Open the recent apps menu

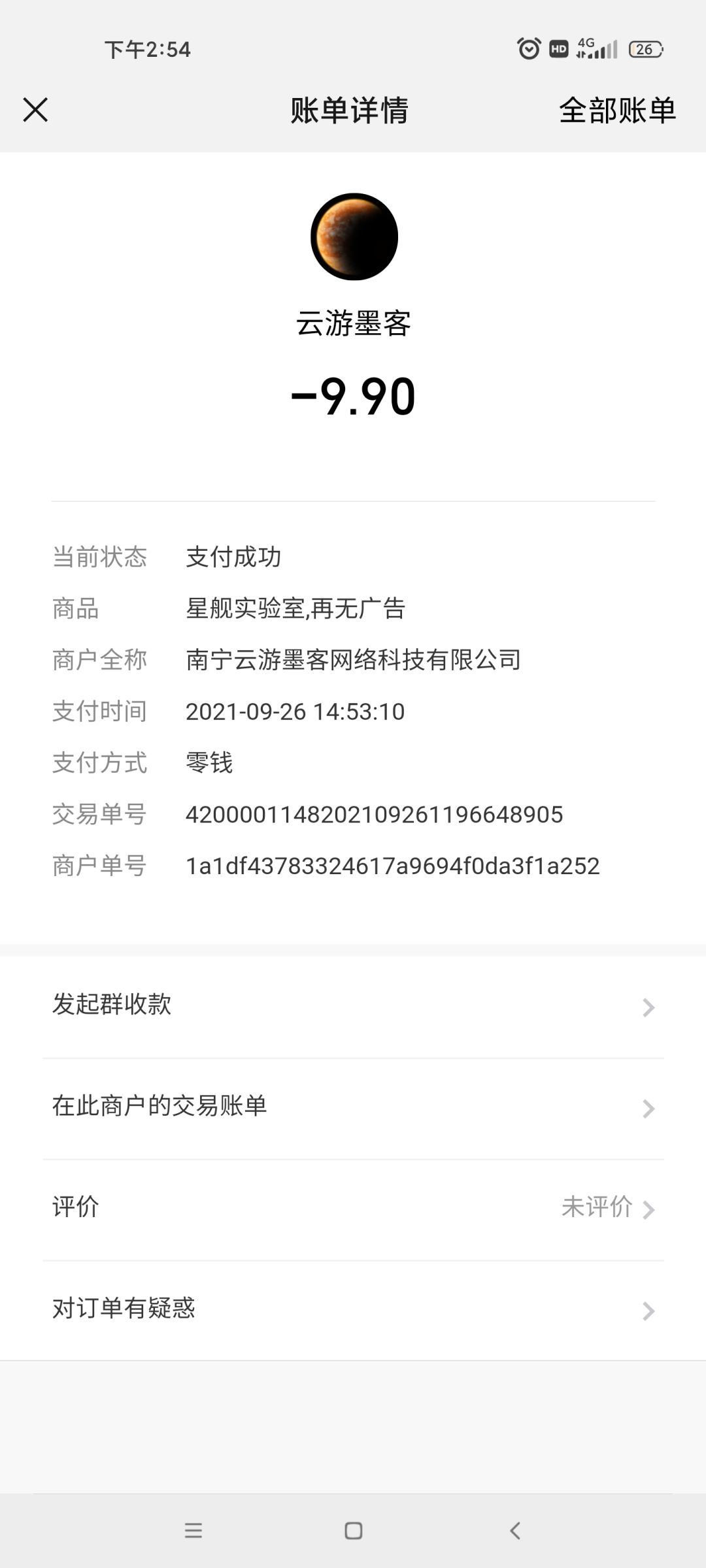[x=193, y=1530]
